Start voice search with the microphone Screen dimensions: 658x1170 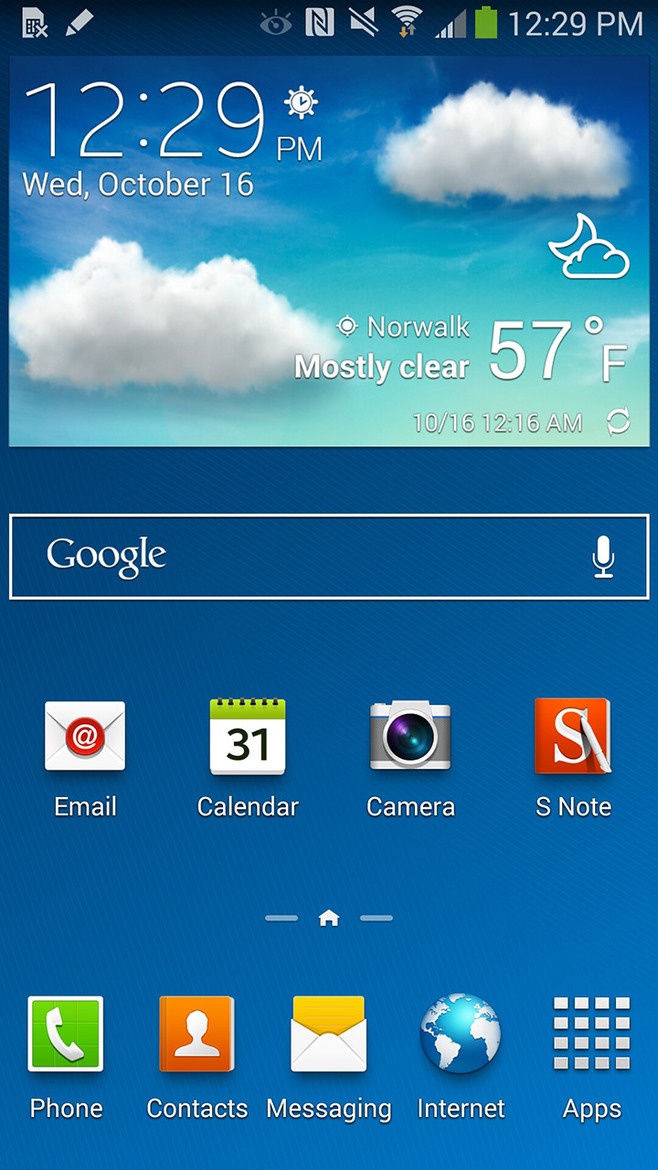602,557
